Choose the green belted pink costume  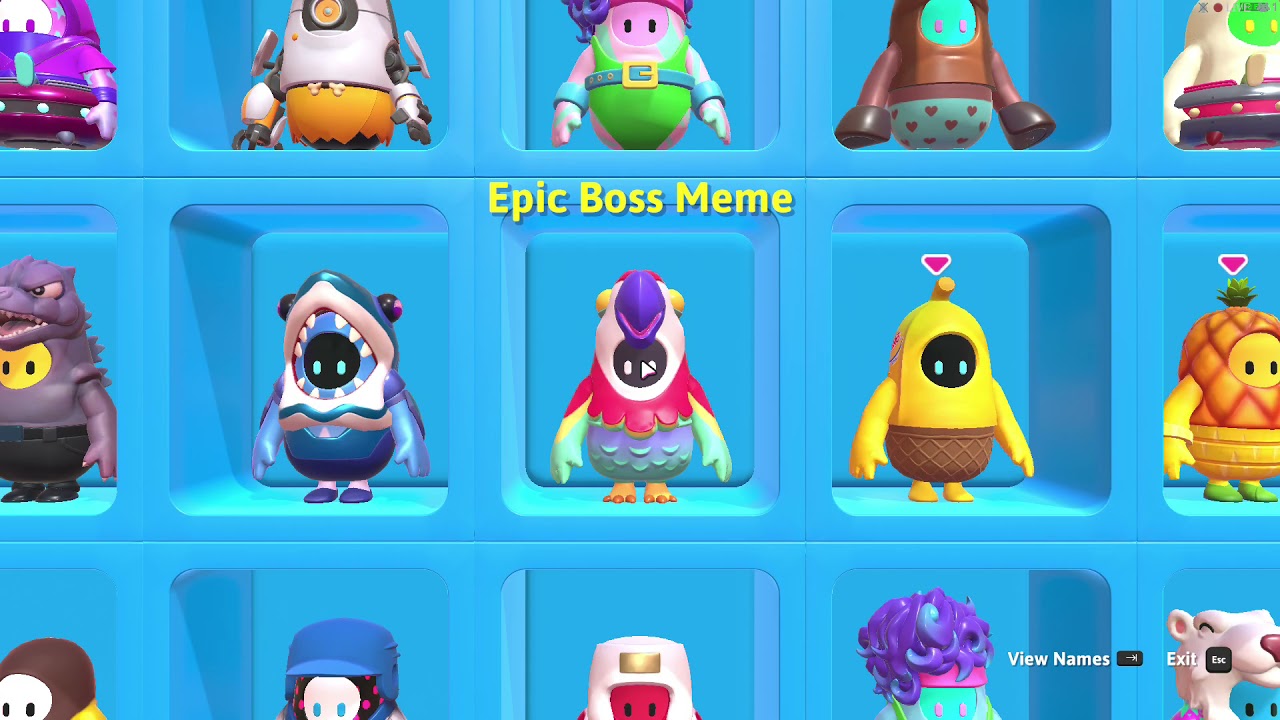640,75
